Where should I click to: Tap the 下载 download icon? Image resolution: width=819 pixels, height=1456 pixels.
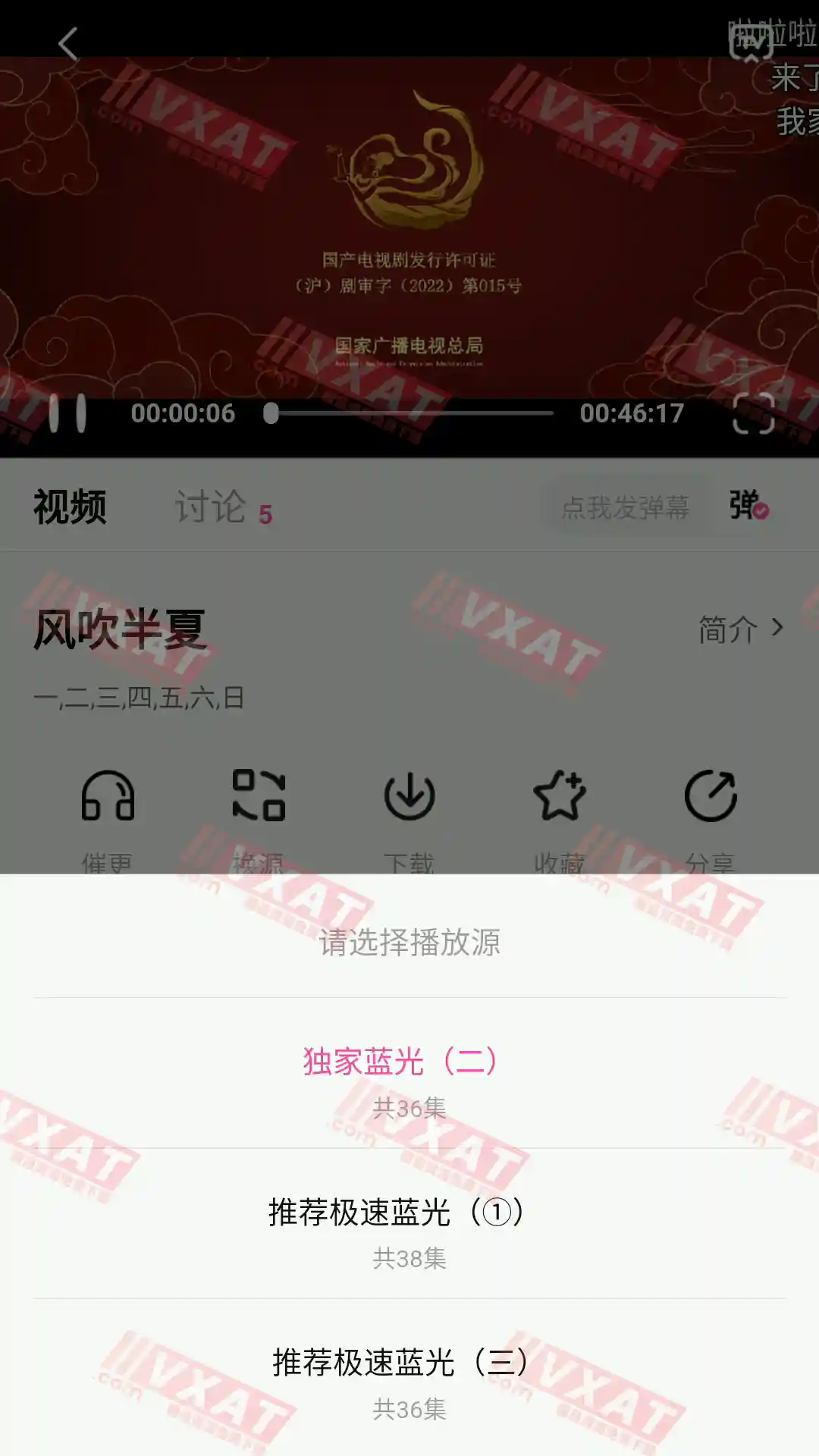(x=409, y=796)
